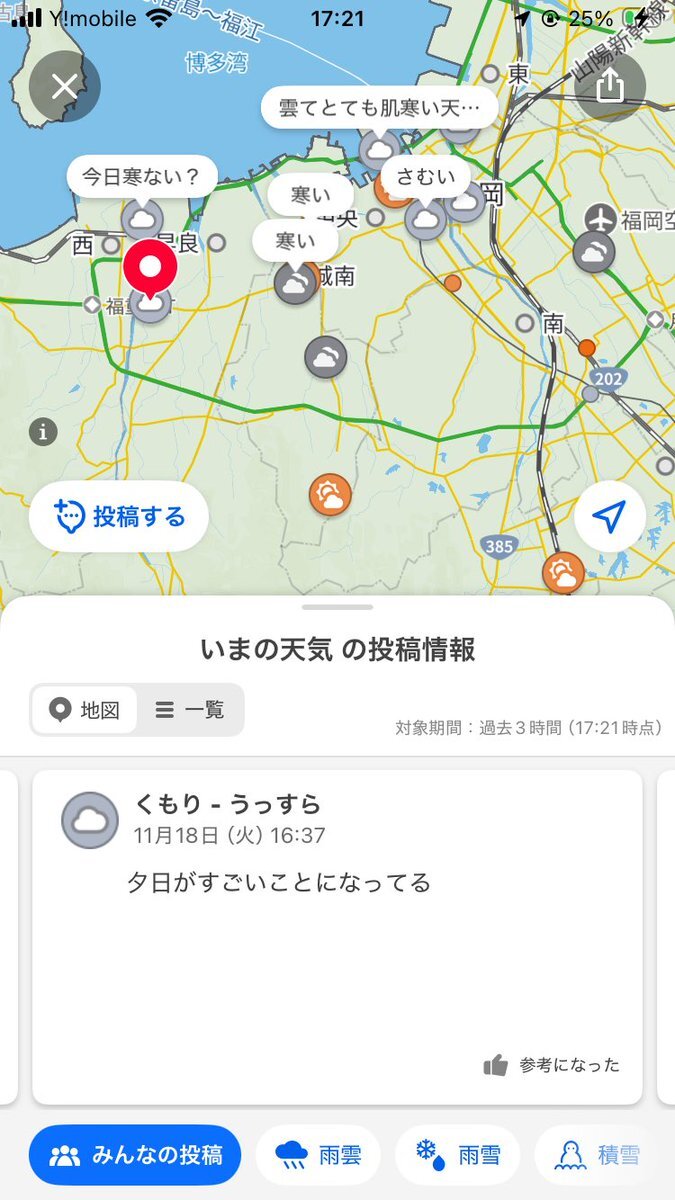Select the みんなの投稿 chip

135,1155
